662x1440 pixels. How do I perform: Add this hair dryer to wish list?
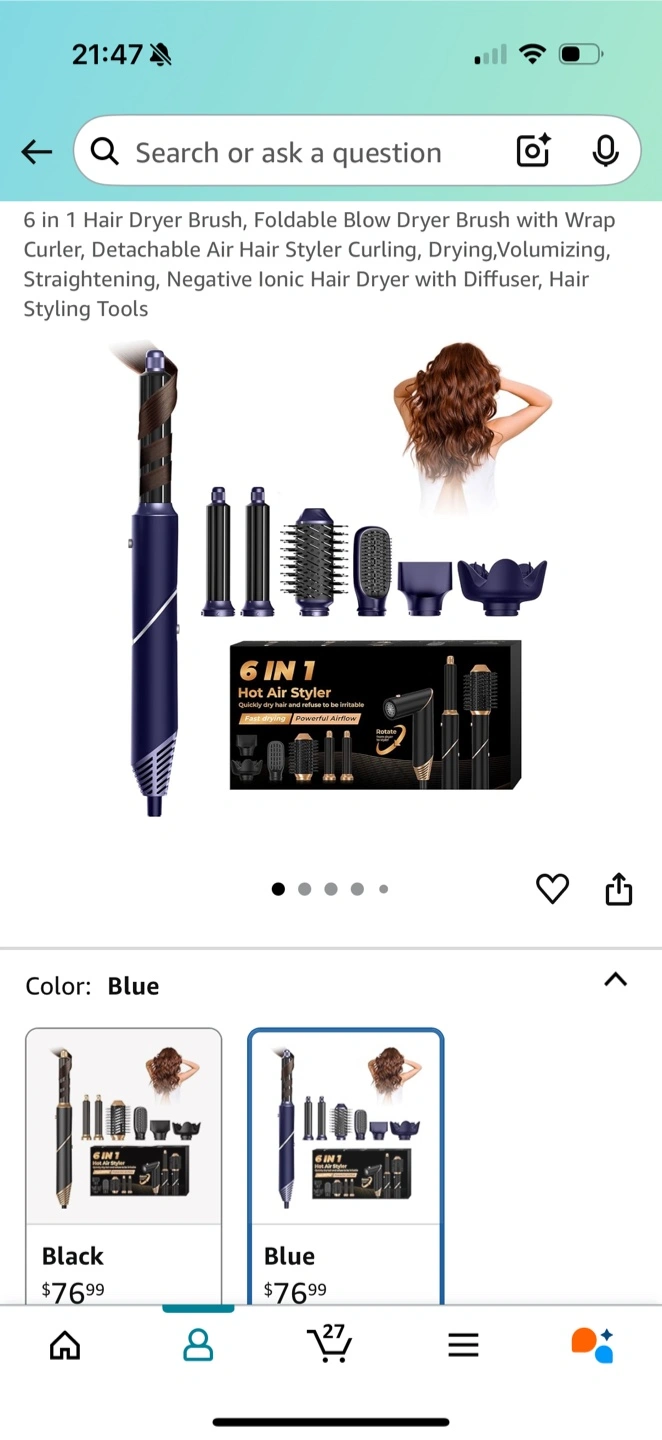pyautogui.click(x=552, y=888)
